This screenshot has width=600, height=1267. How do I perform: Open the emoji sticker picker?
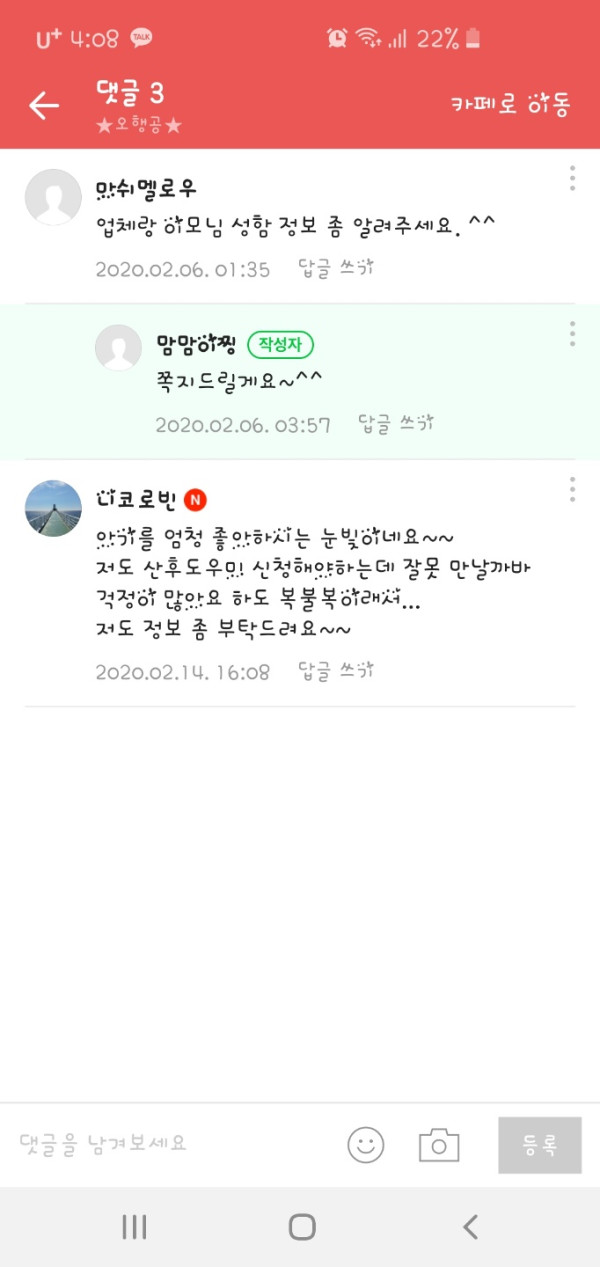click(366, 1145)
